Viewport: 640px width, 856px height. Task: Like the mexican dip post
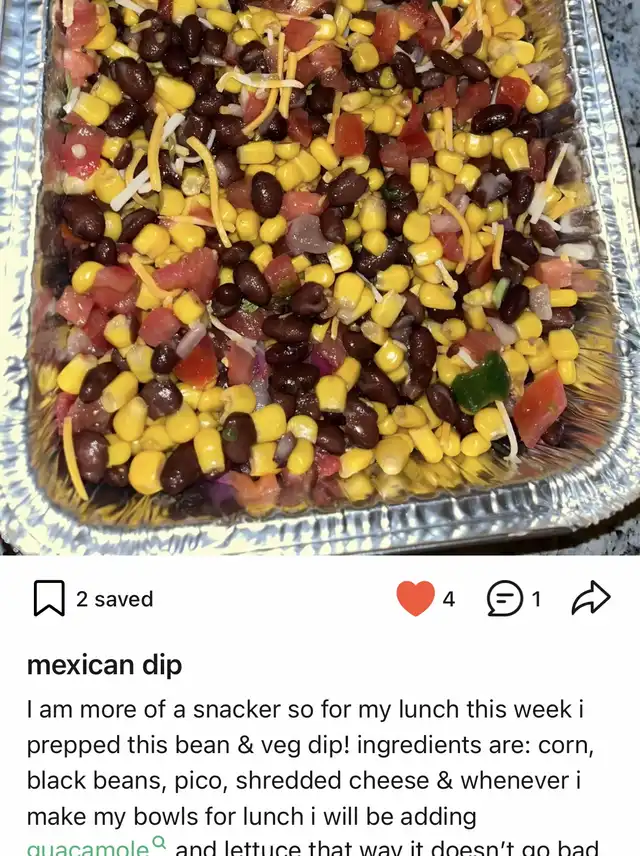(x=415, y=599)
